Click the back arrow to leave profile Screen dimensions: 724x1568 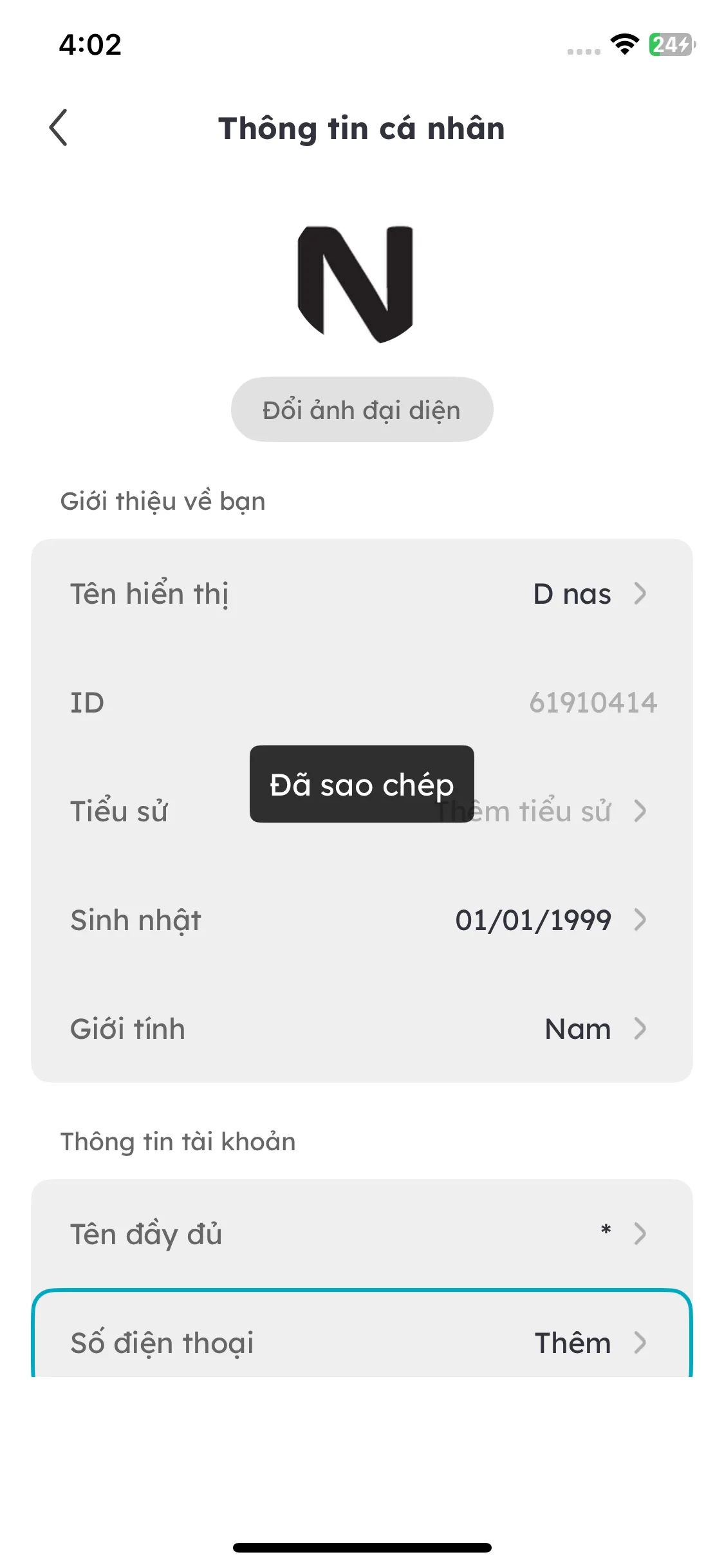[x=59, y=127]
